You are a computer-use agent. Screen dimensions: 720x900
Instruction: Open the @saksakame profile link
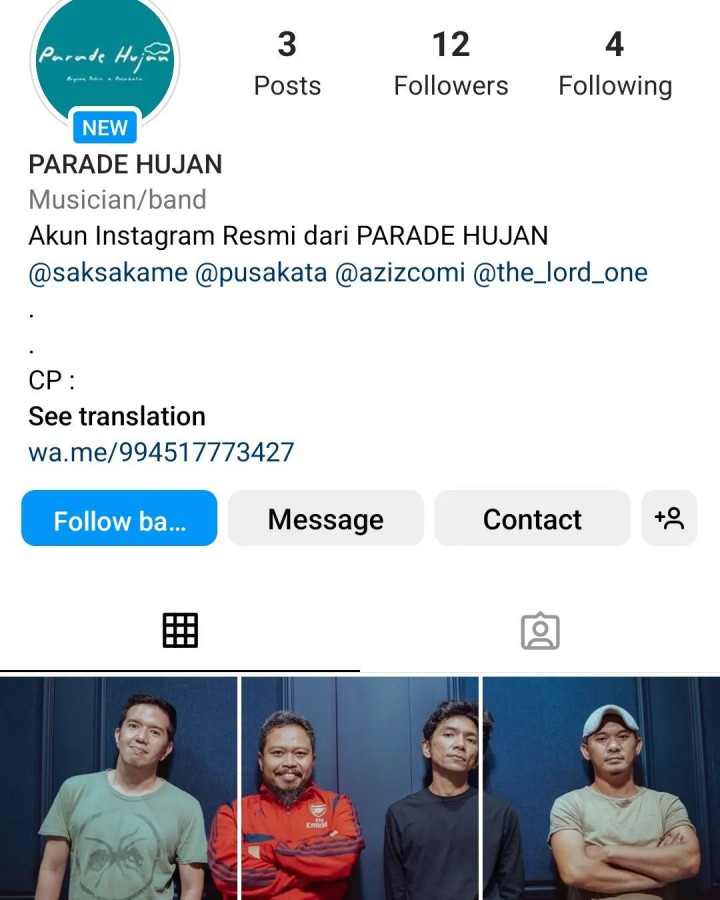[x=95, y=272]
